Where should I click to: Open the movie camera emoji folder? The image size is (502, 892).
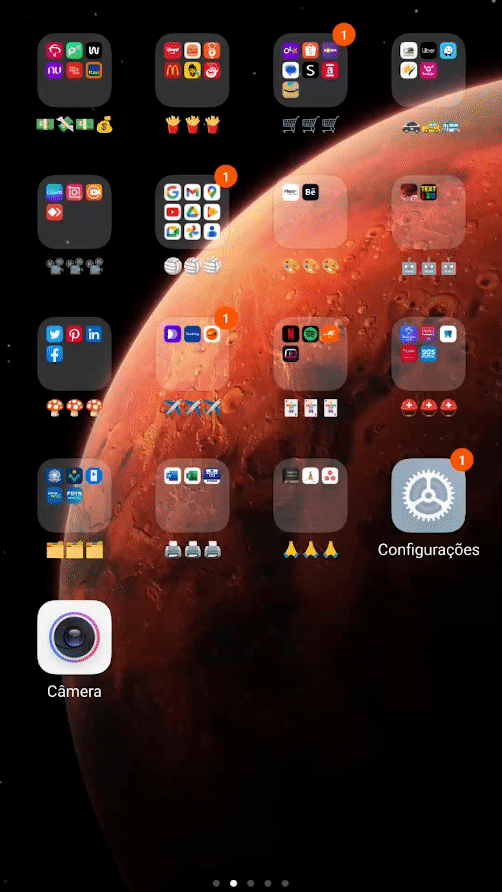coord(75,212)
